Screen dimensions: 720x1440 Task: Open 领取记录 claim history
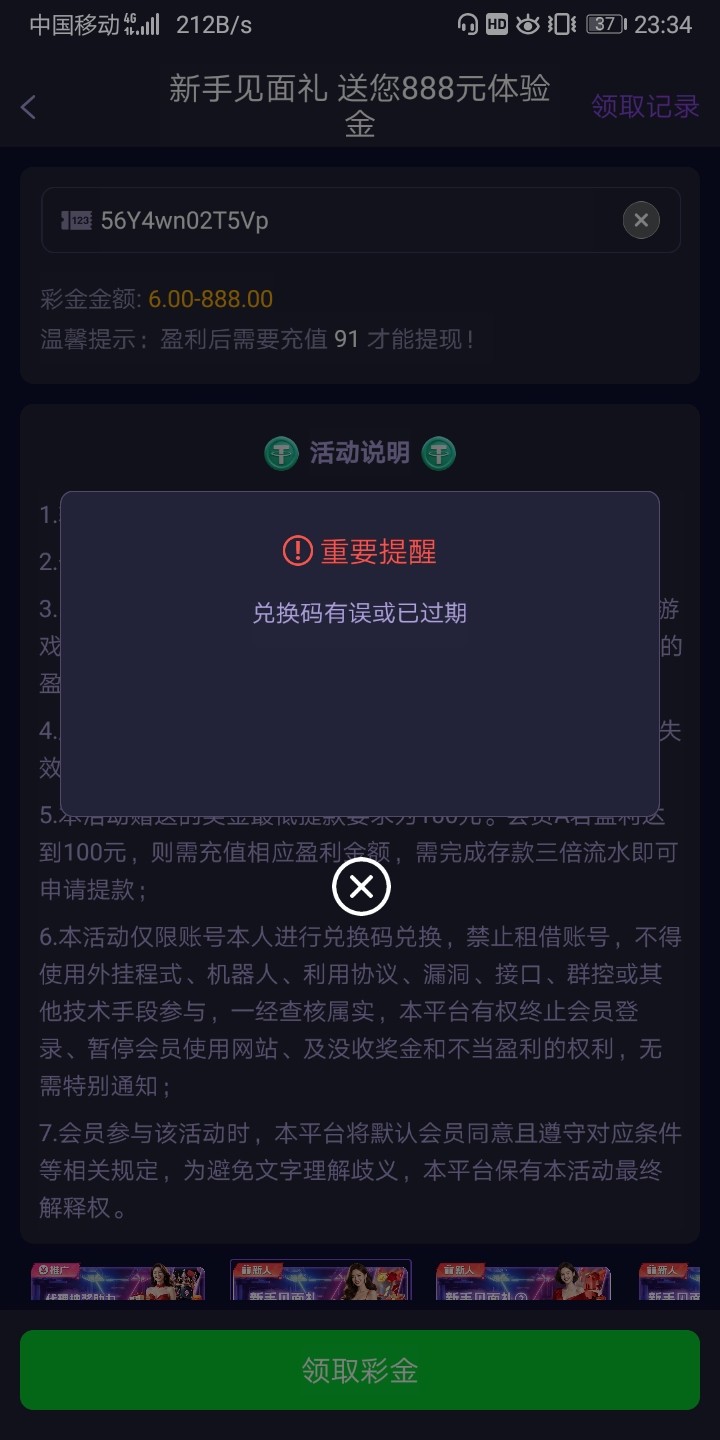(x=645, y=106)
